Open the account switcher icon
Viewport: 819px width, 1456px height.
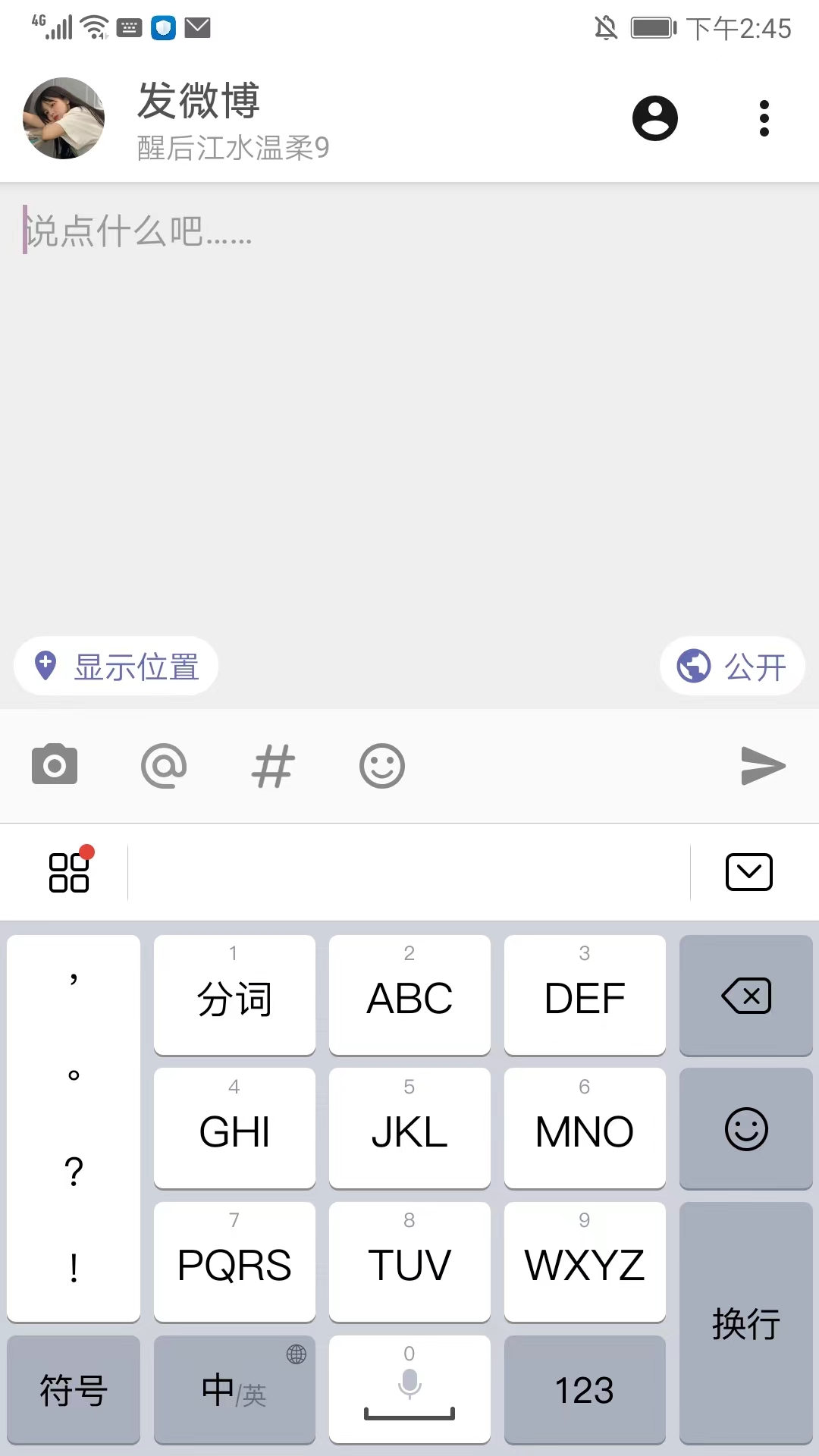(x=654, y=118)
